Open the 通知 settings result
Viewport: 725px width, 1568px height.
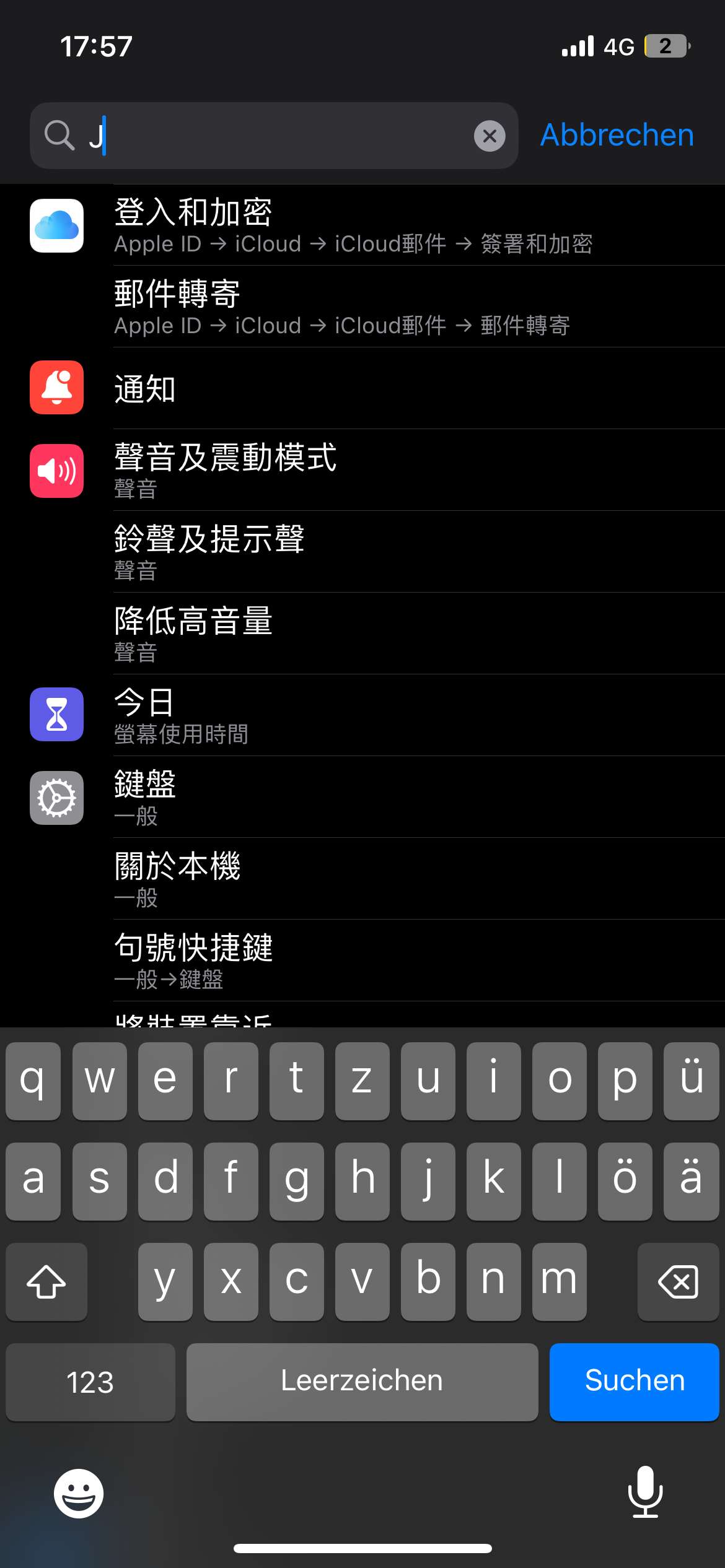[362, 389]
